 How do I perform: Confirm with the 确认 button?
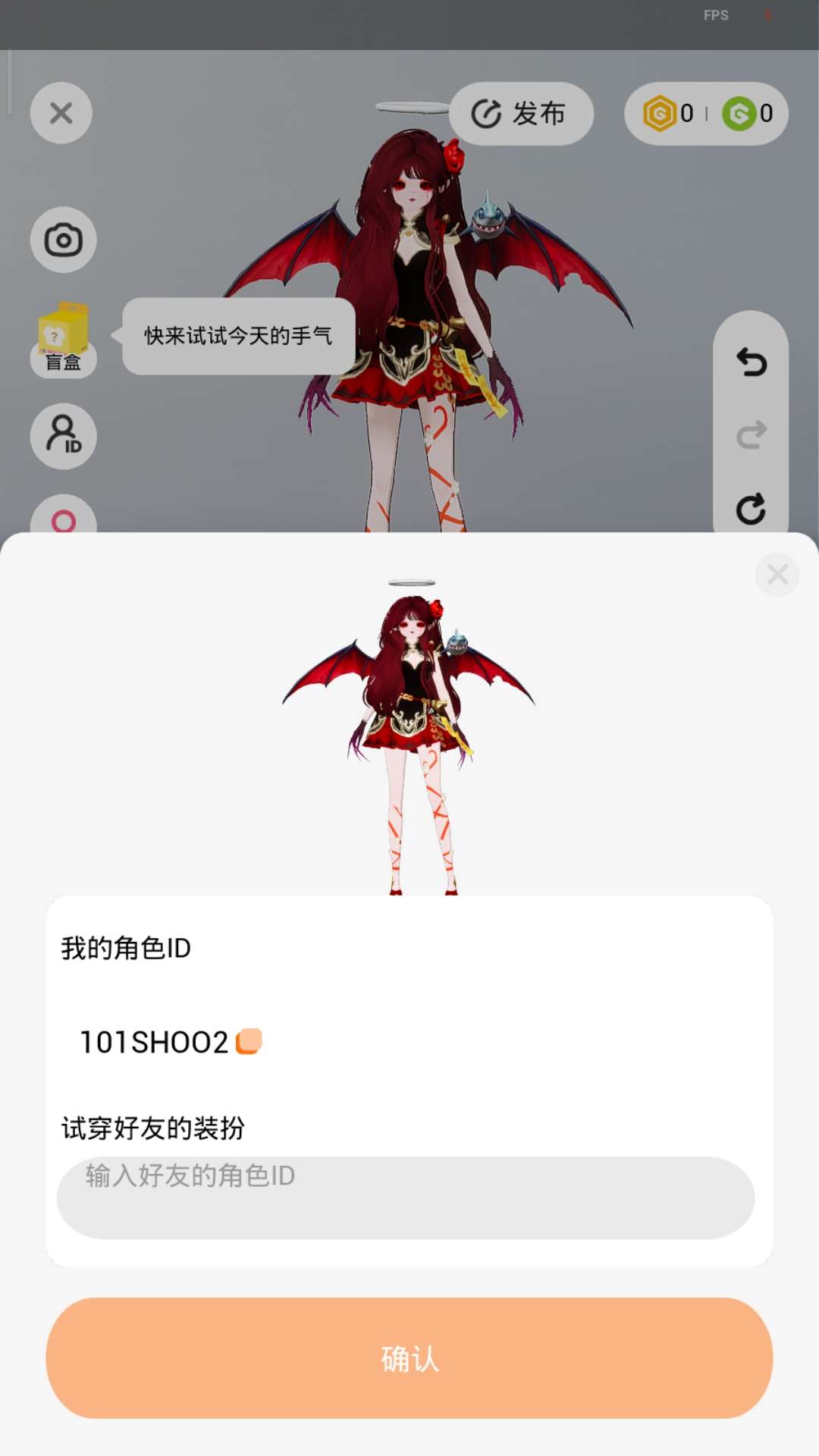(x=409, y=1358)
